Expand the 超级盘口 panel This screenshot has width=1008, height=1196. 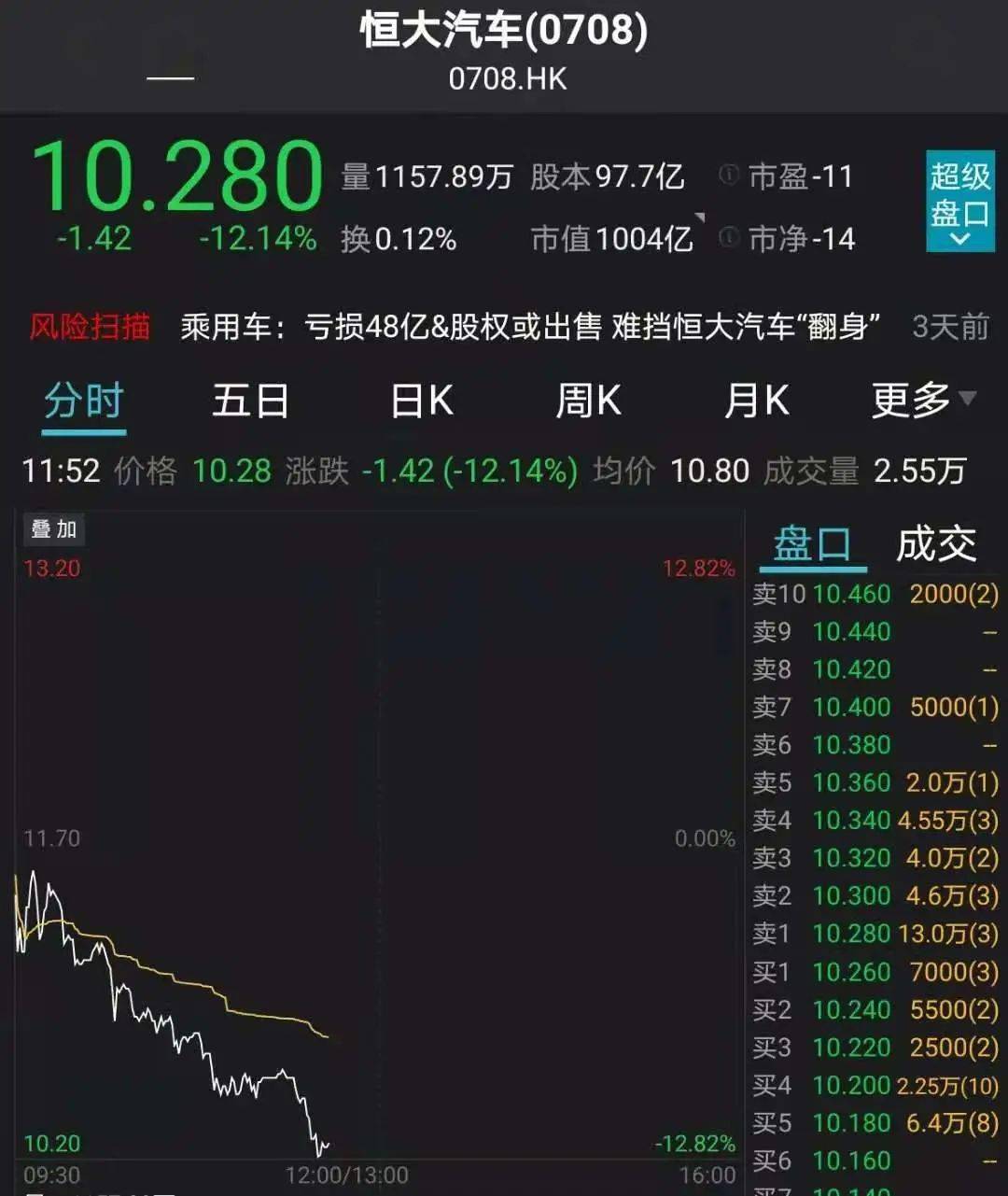[959, 202]
